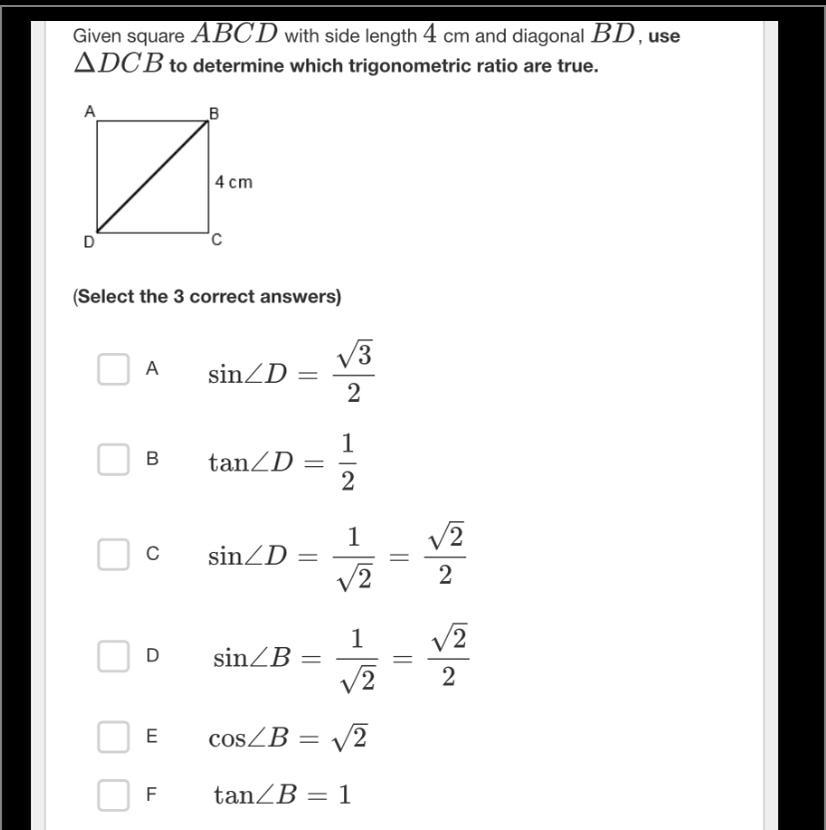
Task: Select option B, tan∠D = 1/2
Action: point(113,459)
